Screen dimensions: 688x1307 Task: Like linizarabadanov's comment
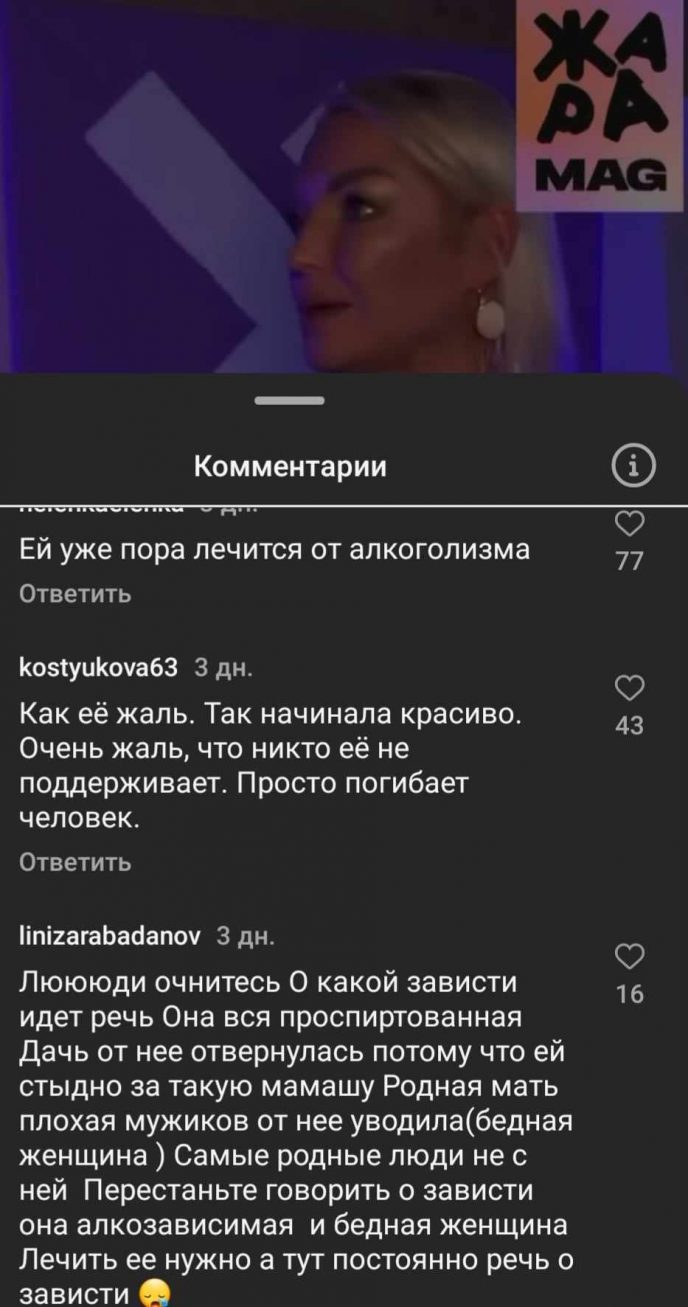click(x=629, y=956)
